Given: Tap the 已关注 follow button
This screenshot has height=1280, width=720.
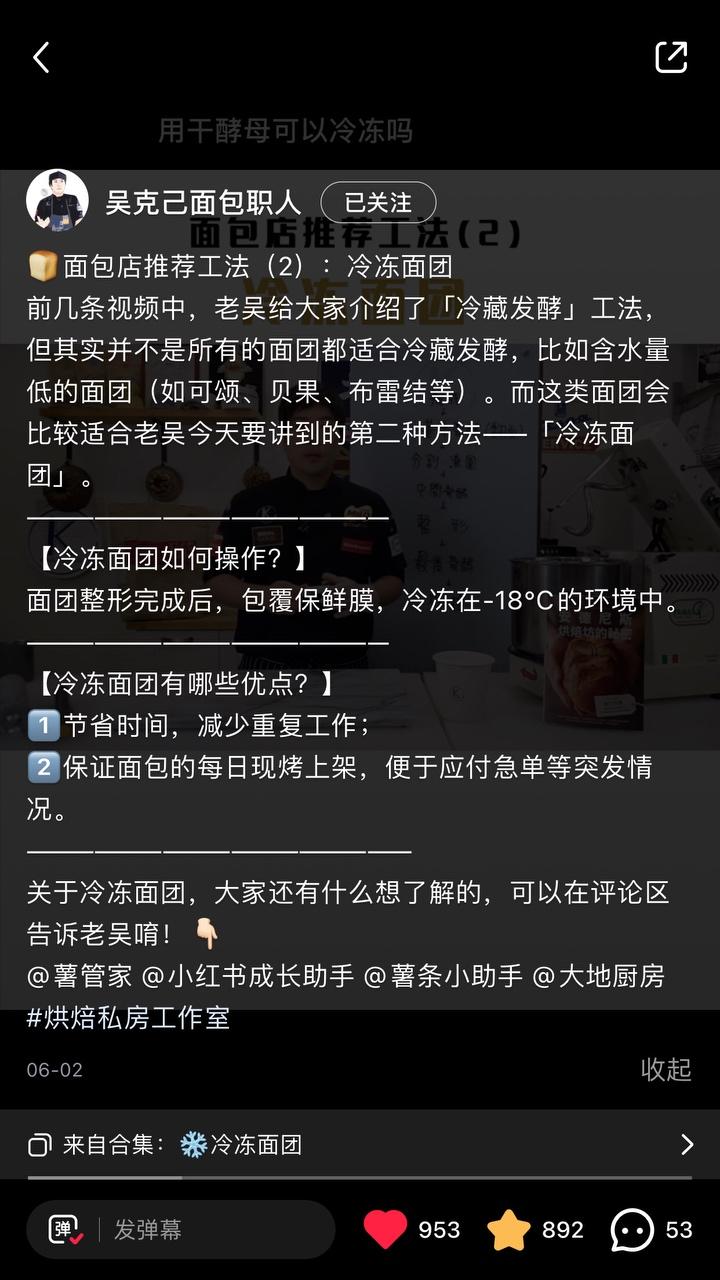Looking at the screenshot, I should 378,202.
